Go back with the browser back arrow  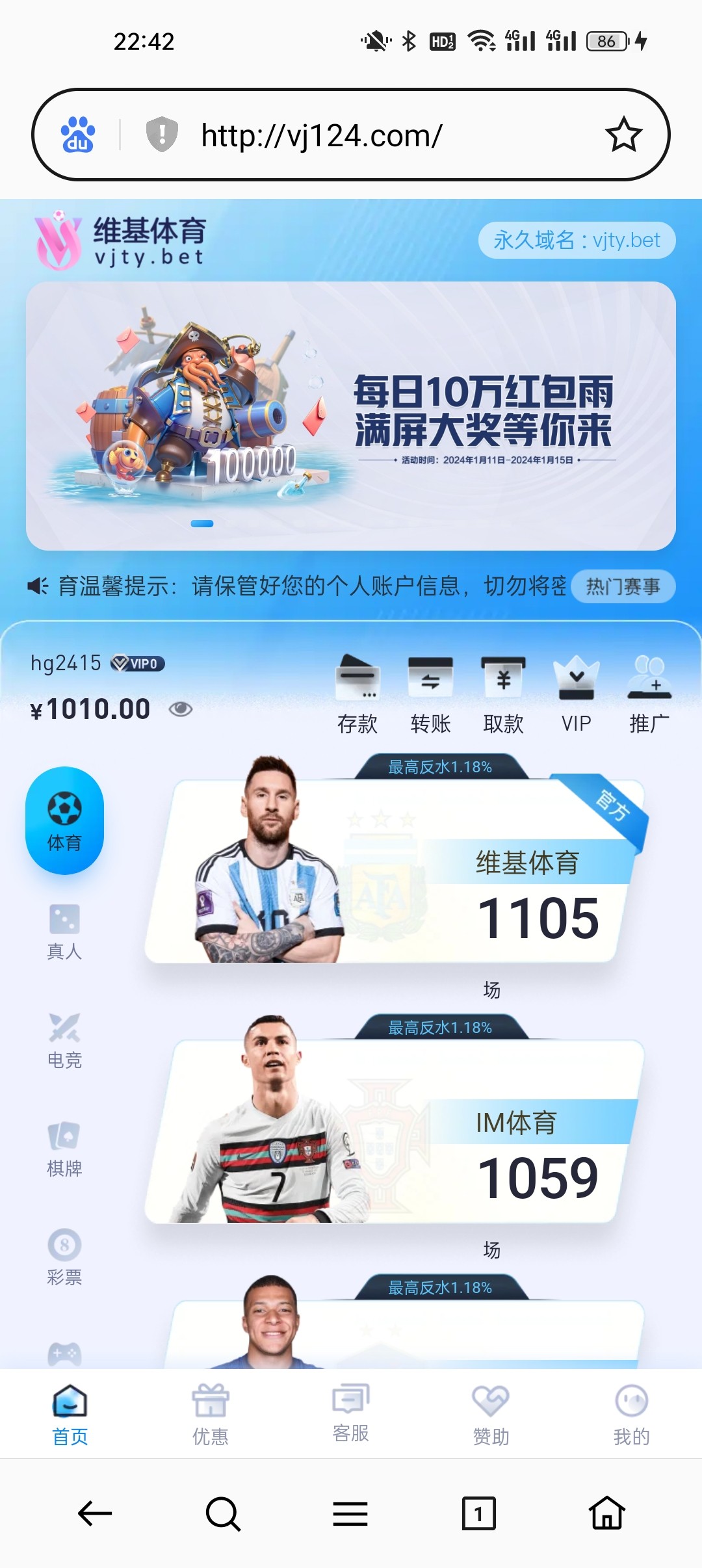point(95,1513)
